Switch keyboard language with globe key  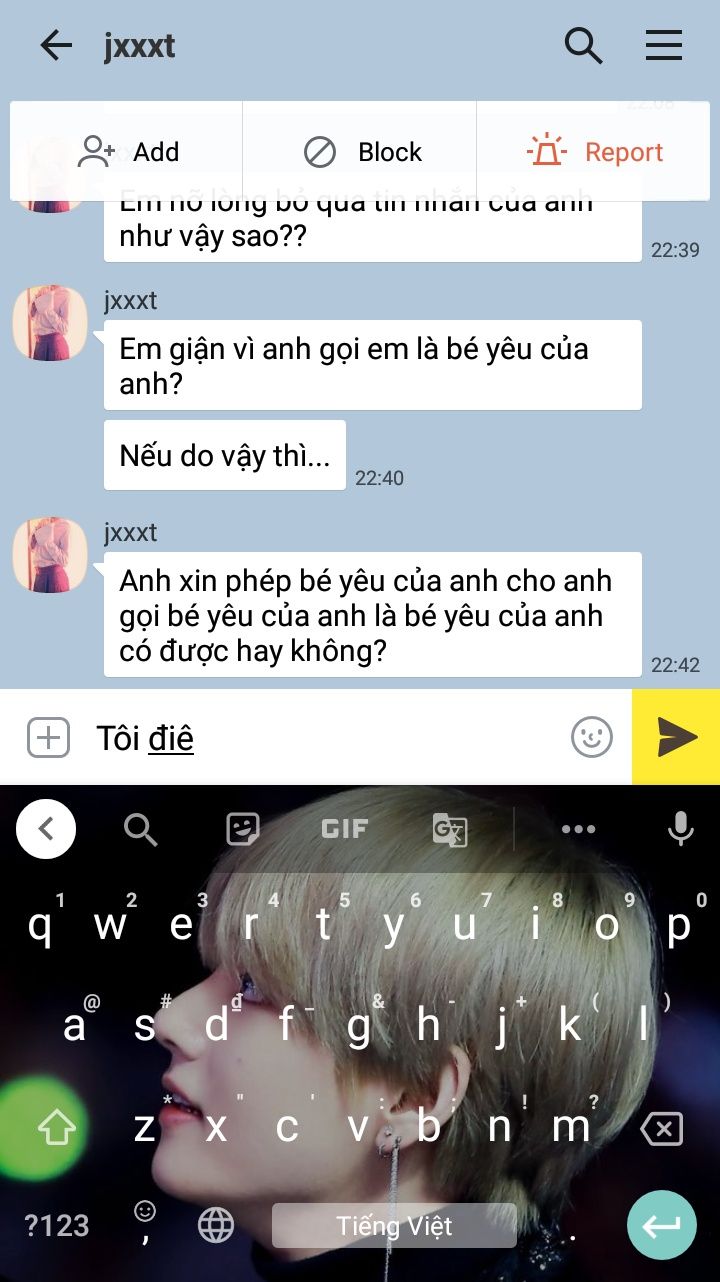(x=216, y=1225)
